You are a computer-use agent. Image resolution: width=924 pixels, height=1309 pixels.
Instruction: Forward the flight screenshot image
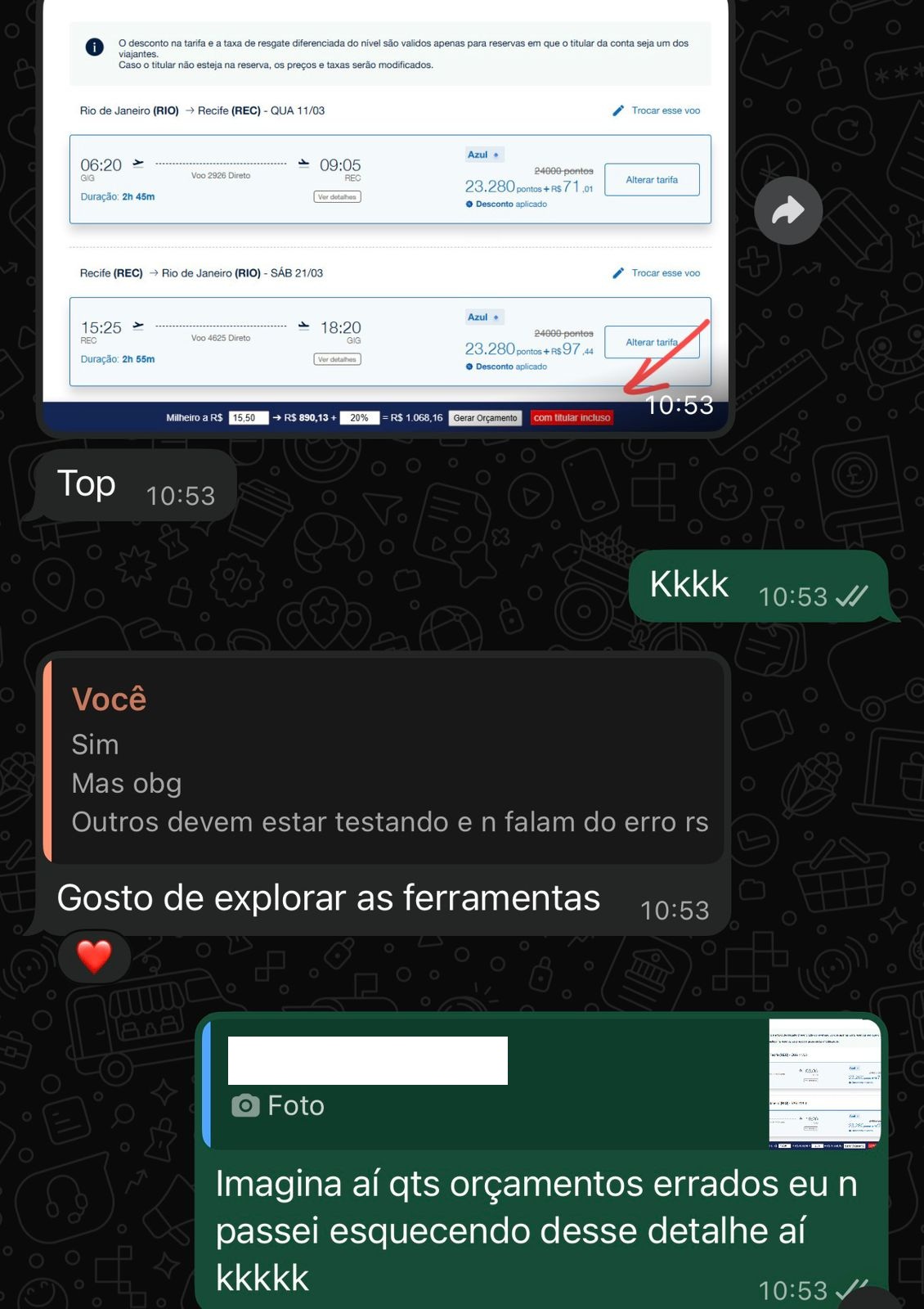[x=787, y=211]
